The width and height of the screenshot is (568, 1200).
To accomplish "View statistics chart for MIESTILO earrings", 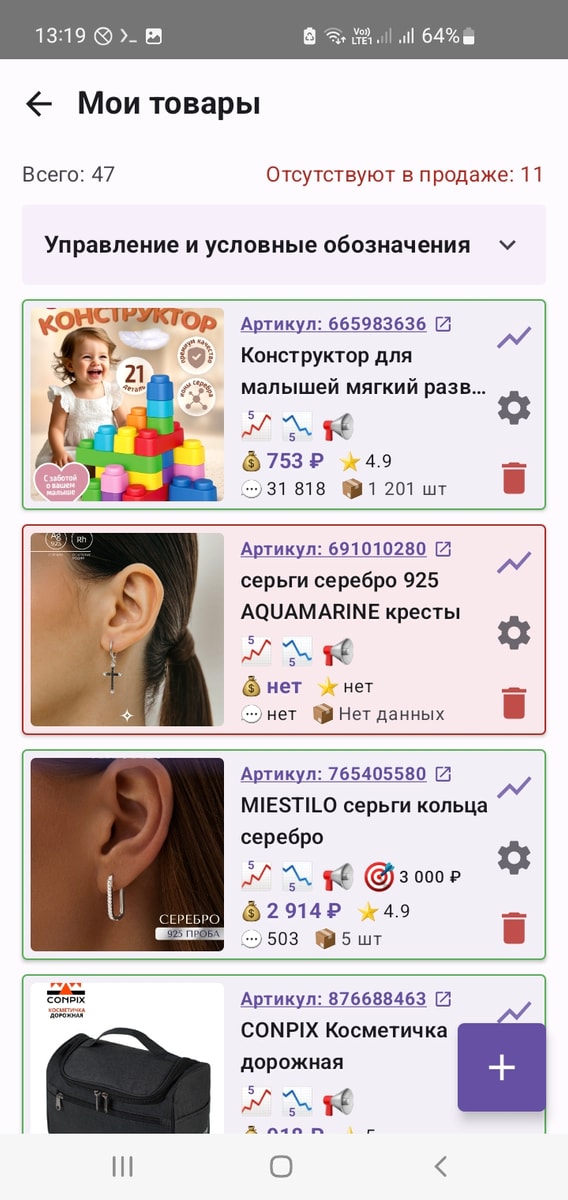I will click(514, 788).
